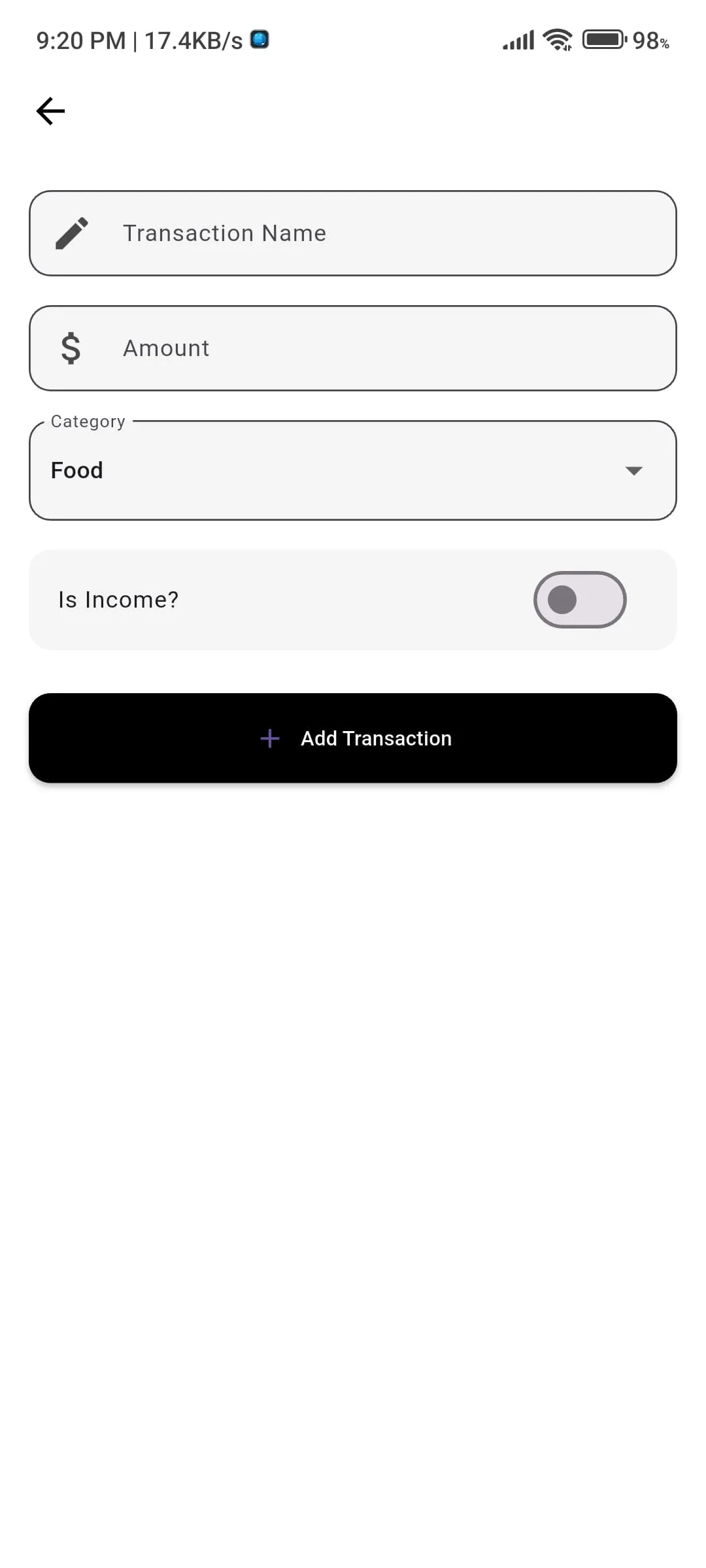Screen dimensions: 706x1568
Task: Click the signal strength icon in status bar
Action: click(517, 39)
